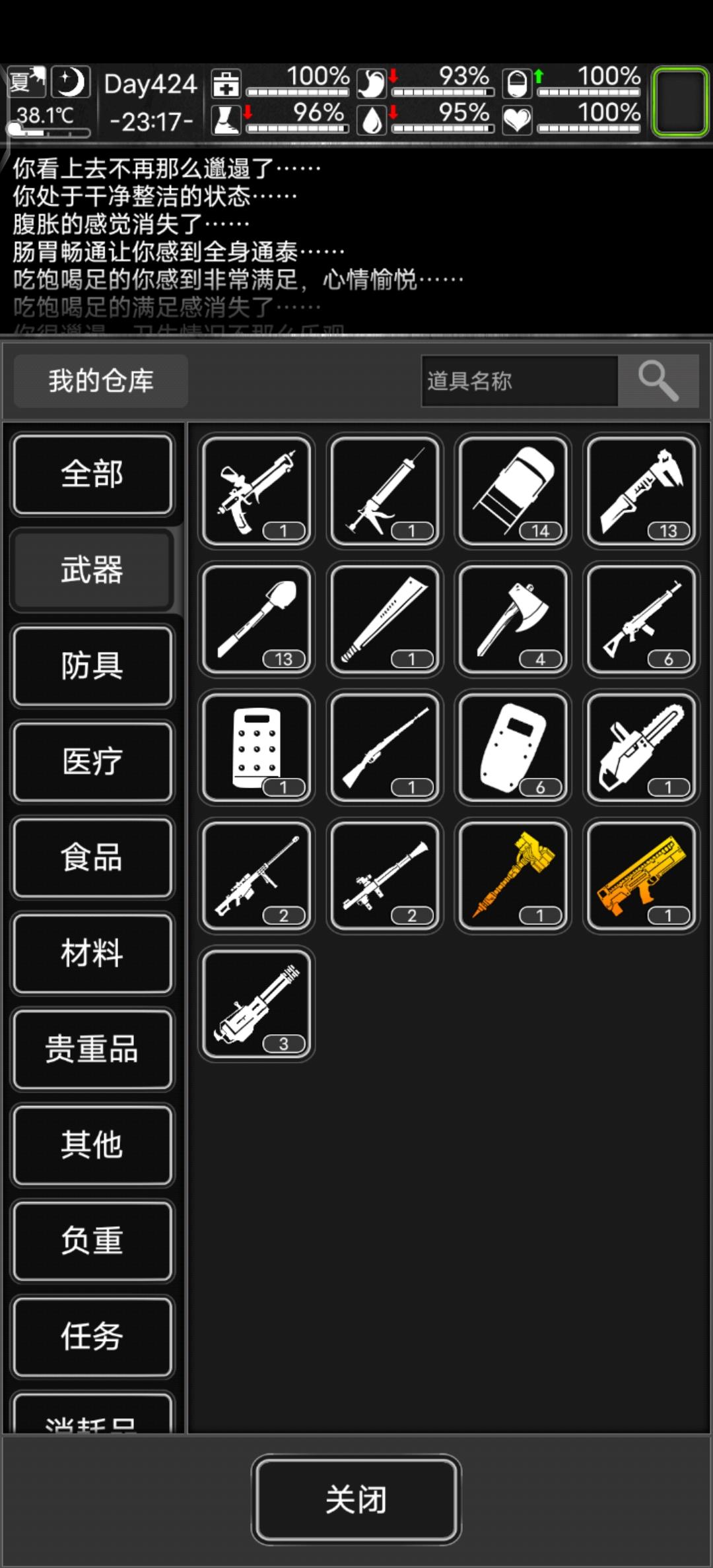Open the folding chair item with count 14
Screen dimensions: 713x1568
click(x=512, y=492)
